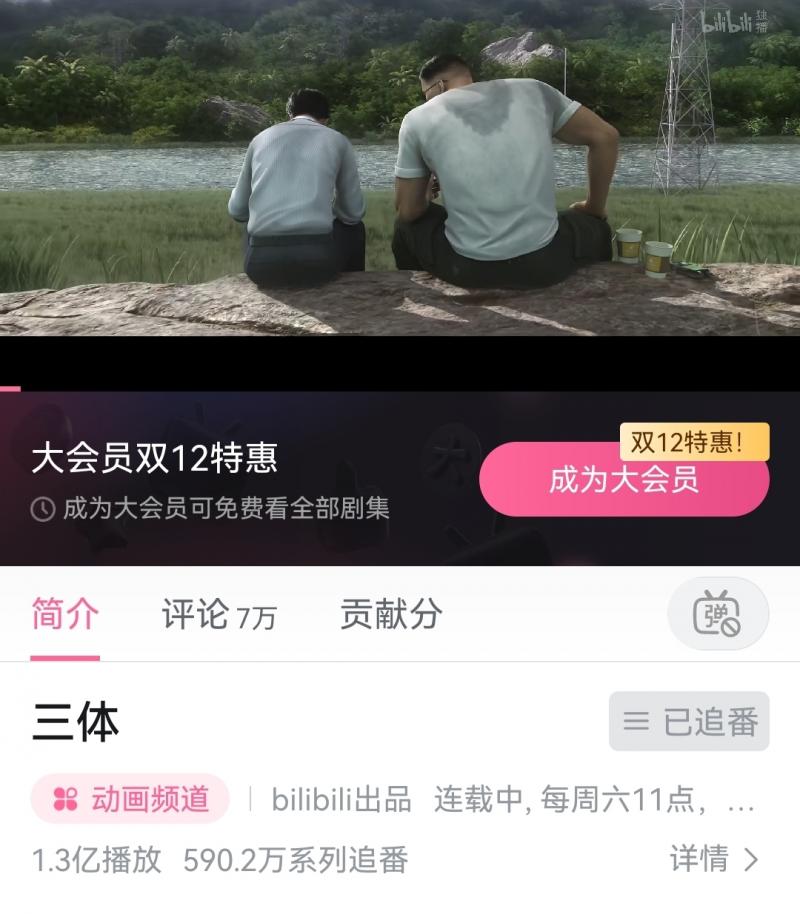Tap the 成为大会员 button

pos(624,481)
